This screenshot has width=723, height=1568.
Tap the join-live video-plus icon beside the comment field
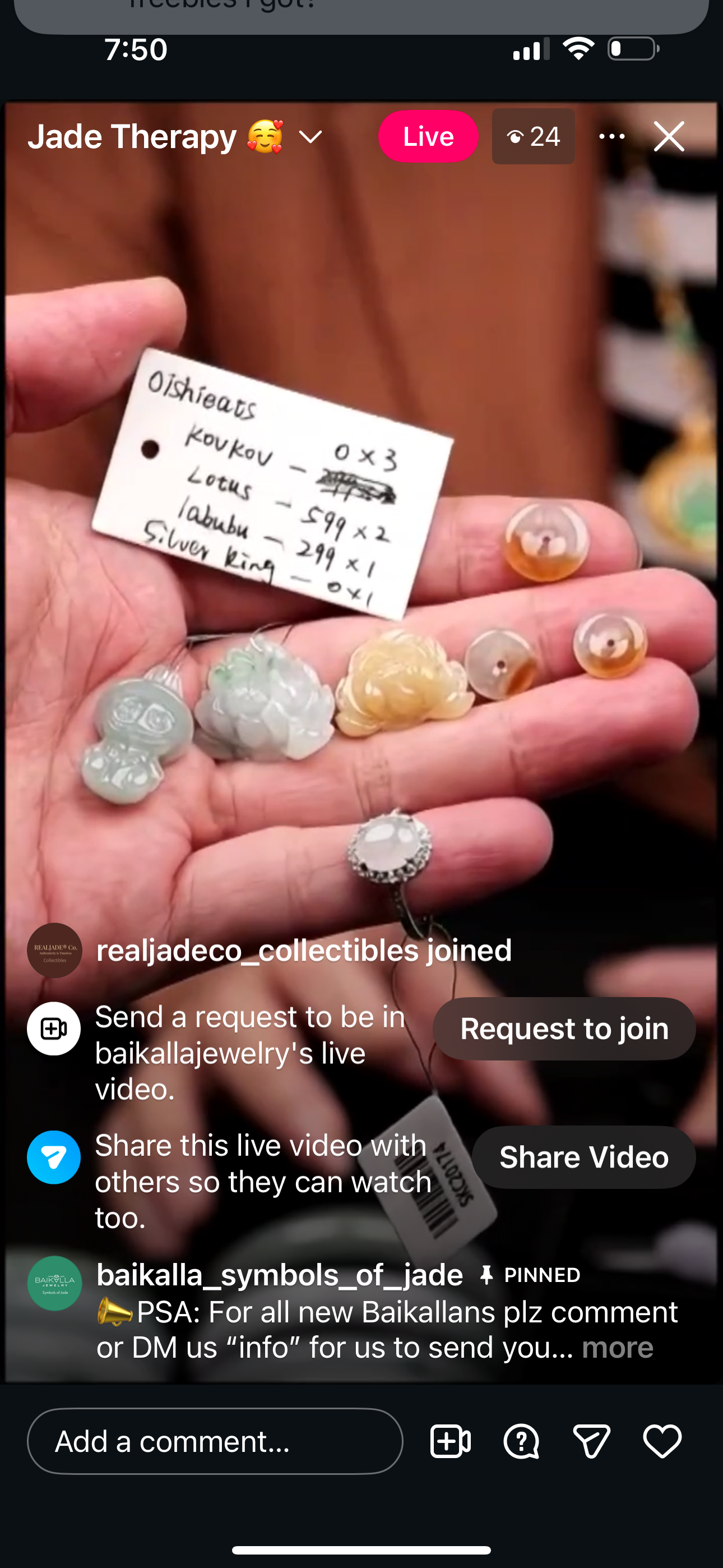[451, 1441]
